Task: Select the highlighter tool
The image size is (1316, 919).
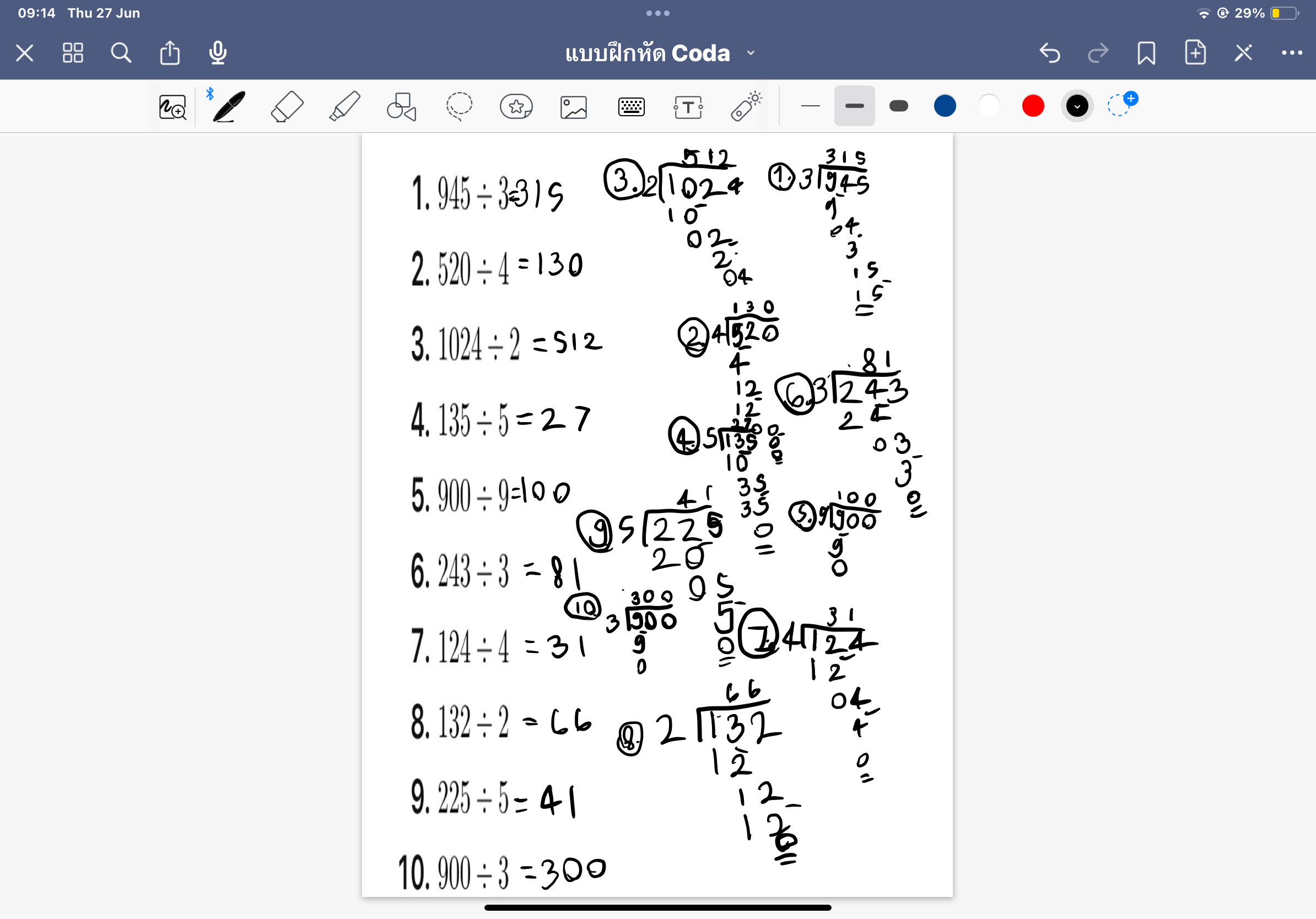Action: (x=344, y=106)
